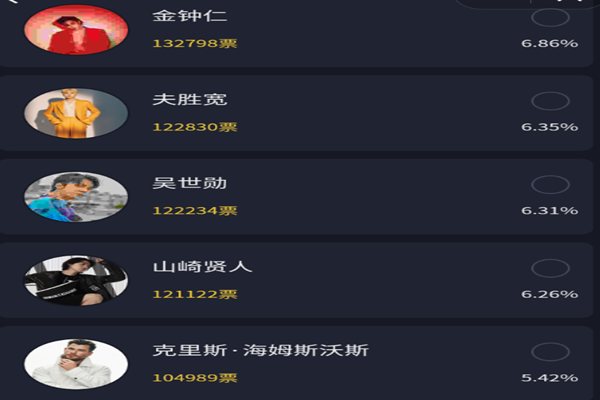Select the vote circle for 金钟仁
Viewport: 600px width, 400px height.
(x=550, y=18)
